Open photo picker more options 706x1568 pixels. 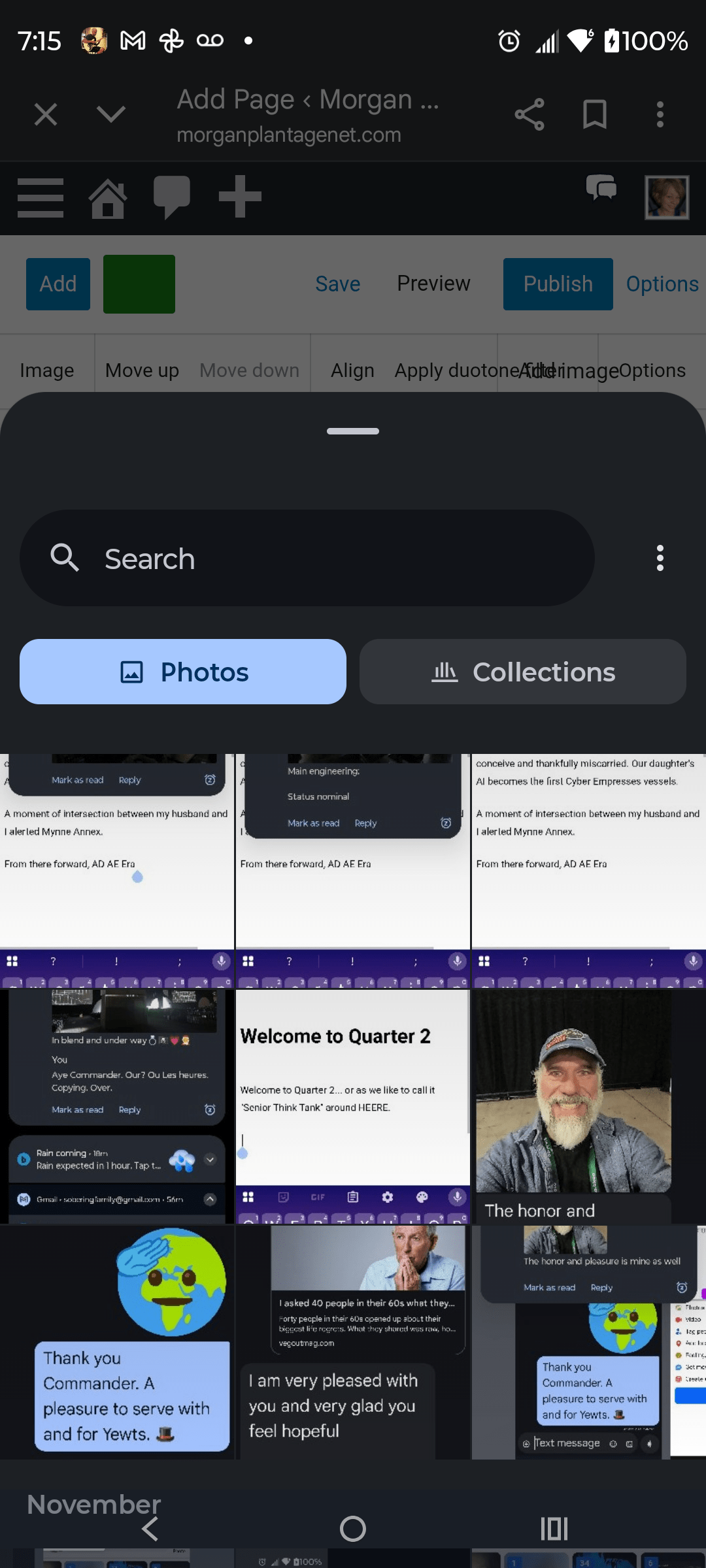coord(660,559)
